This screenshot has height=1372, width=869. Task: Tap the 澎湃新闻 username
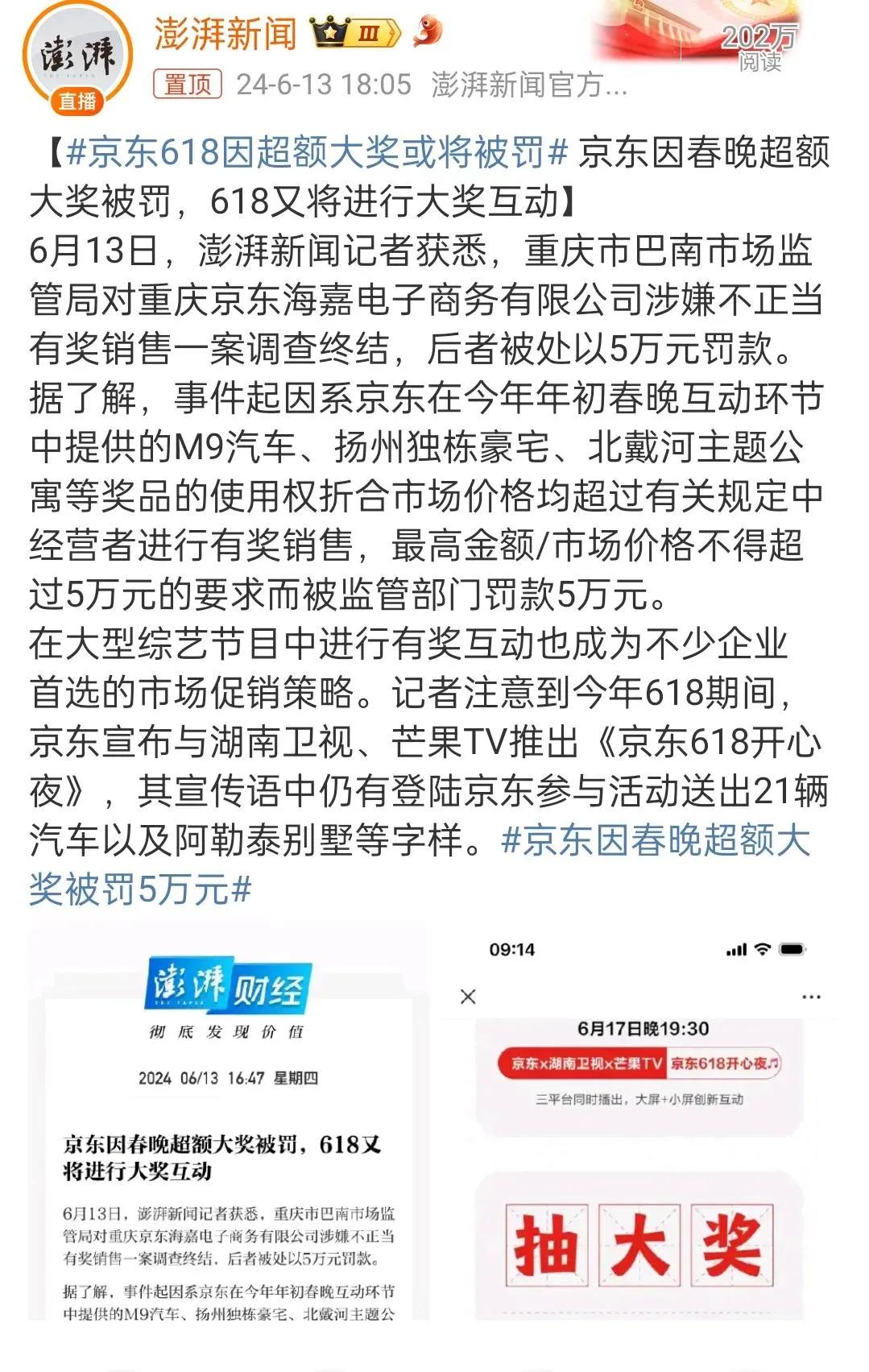226,34
